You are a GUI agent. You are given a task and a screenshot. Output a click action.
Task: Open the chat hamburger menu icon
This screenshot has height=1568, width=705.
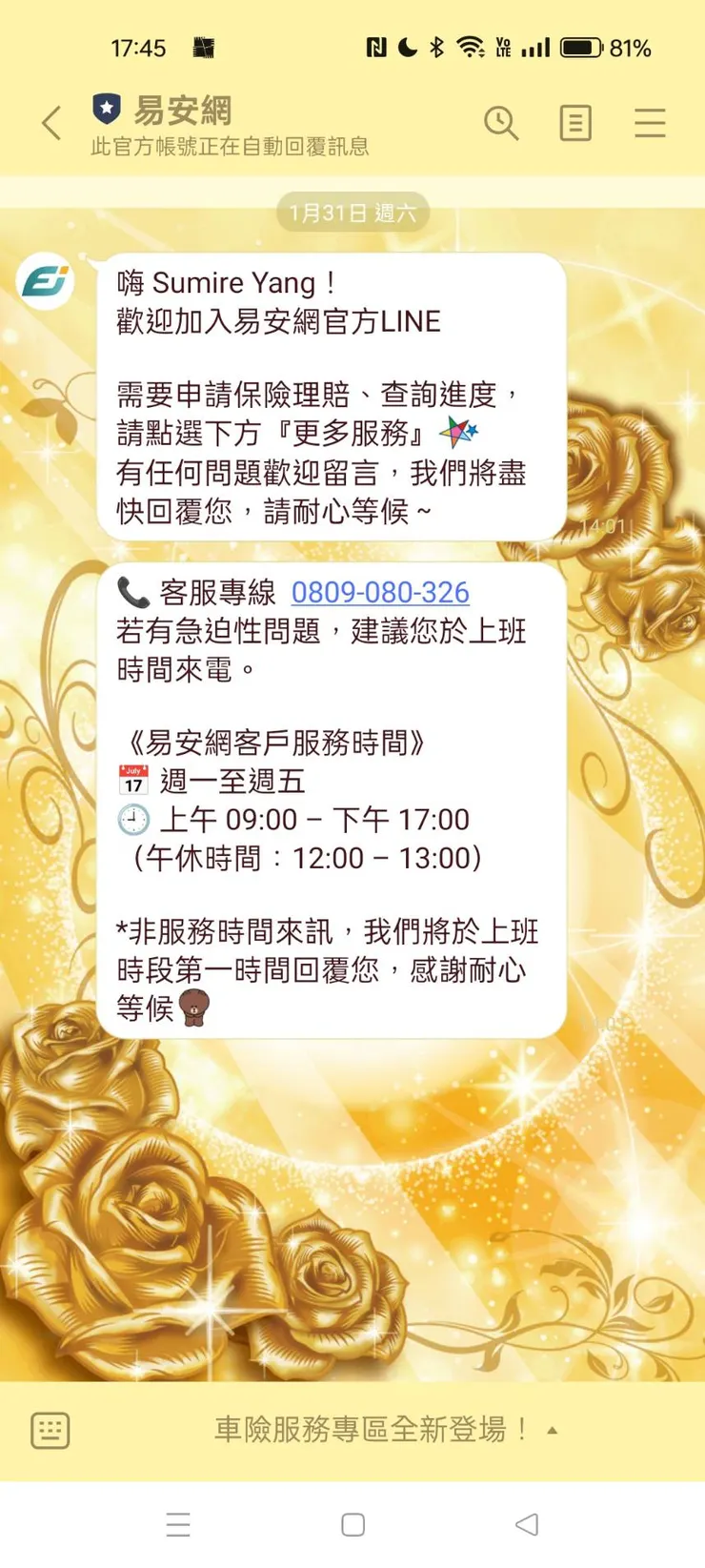pos(650,123)
